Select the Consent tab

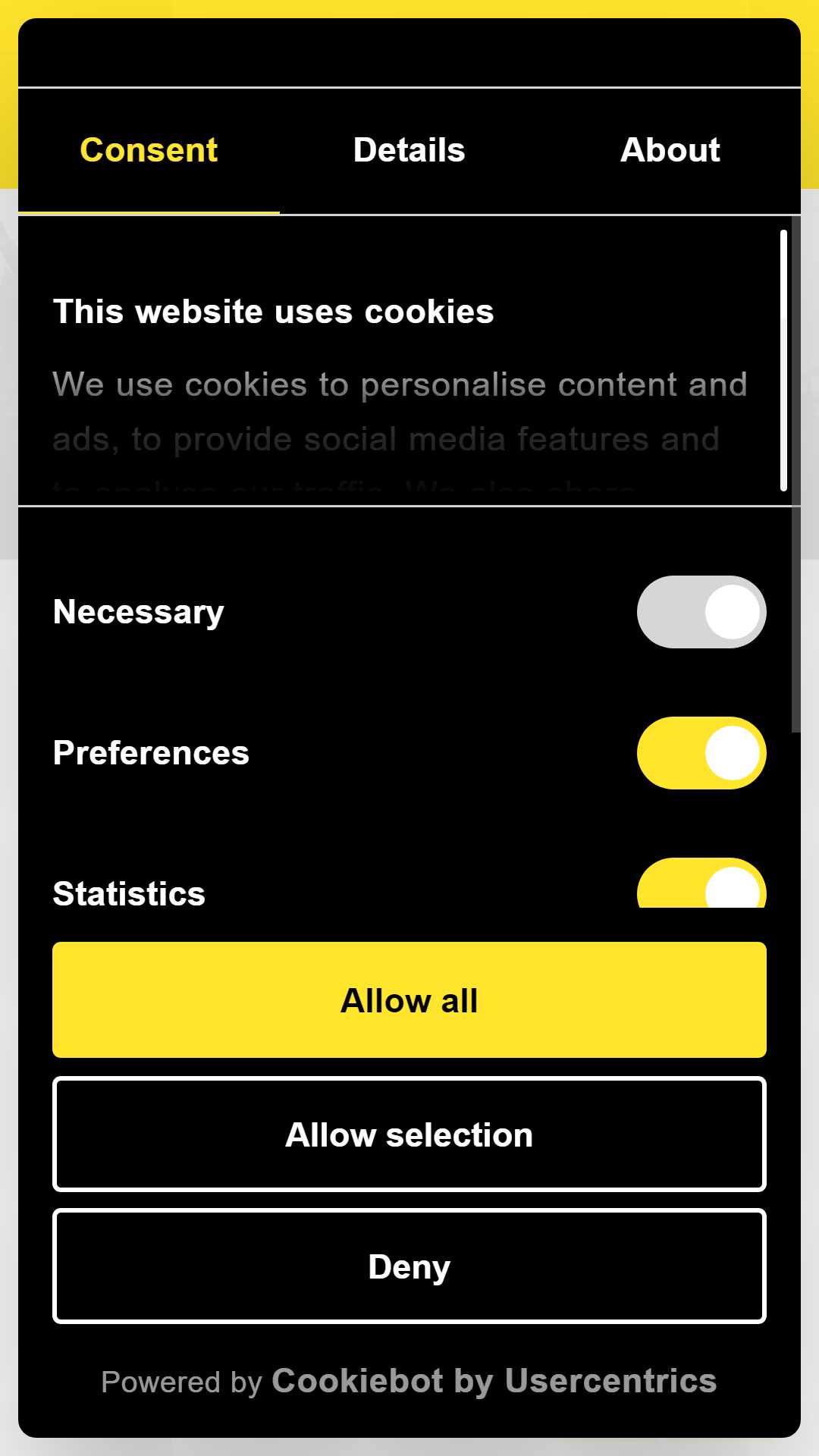pyautogui.click(x=149, y=150)
